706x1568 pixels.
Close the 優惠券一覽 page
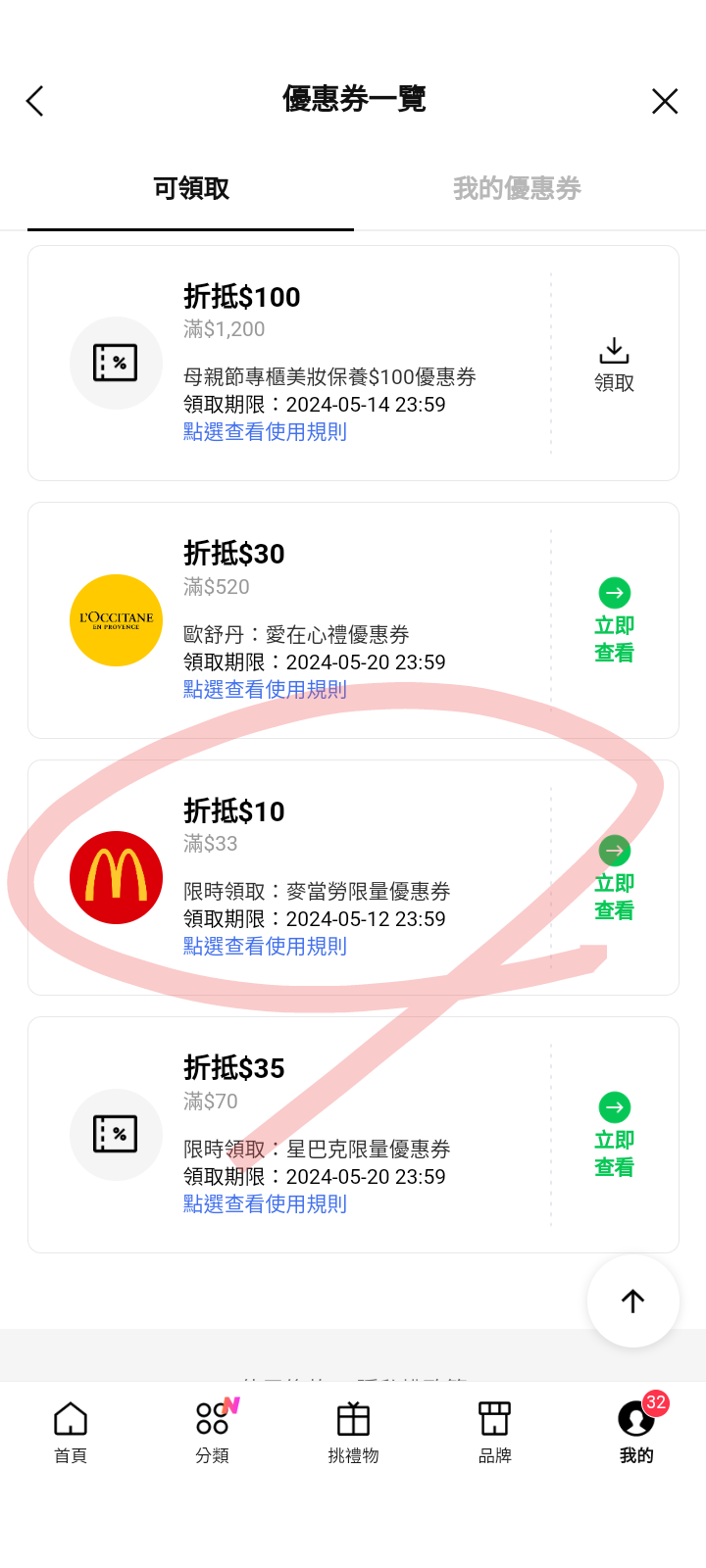pyautogui.click(x=665, y=101)
